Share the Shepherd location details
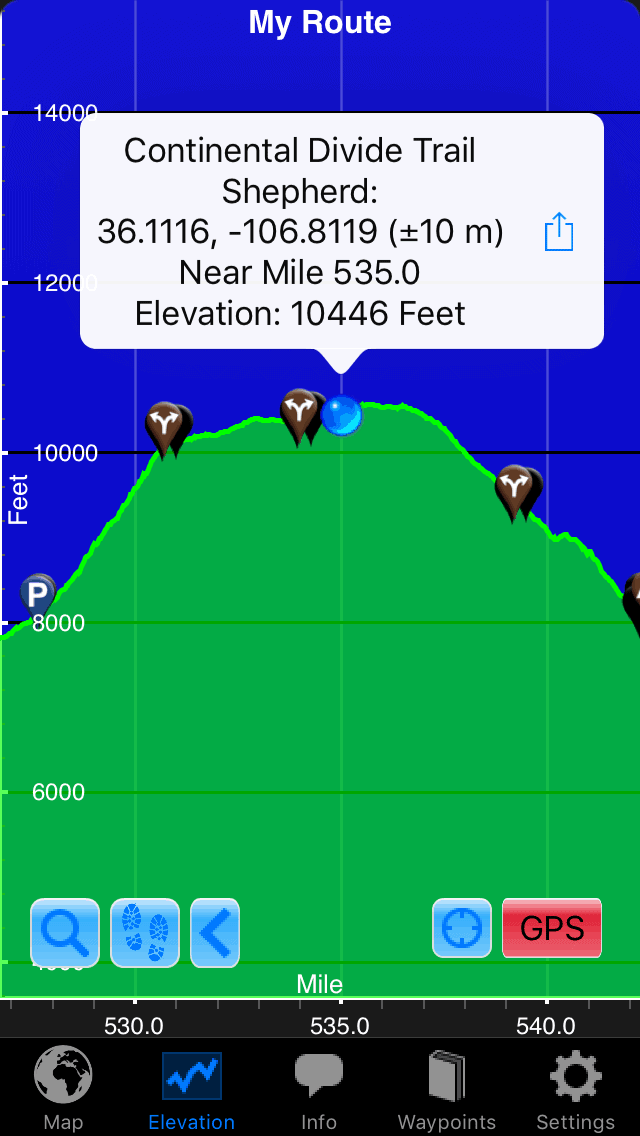The image size is (640, 1136). point(559,232)
